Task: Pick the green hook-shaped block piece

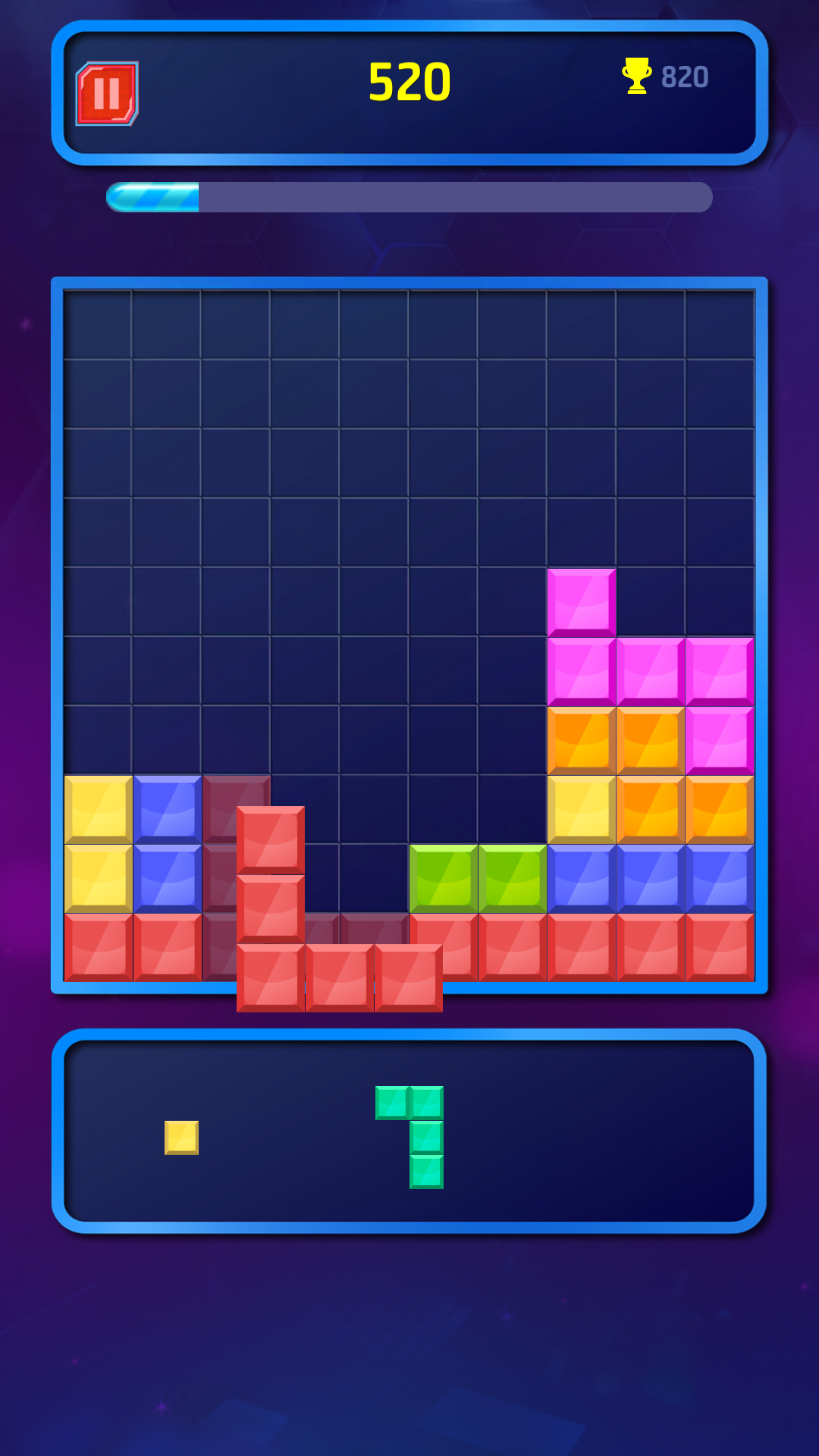Action: (x=409, y=1137)
